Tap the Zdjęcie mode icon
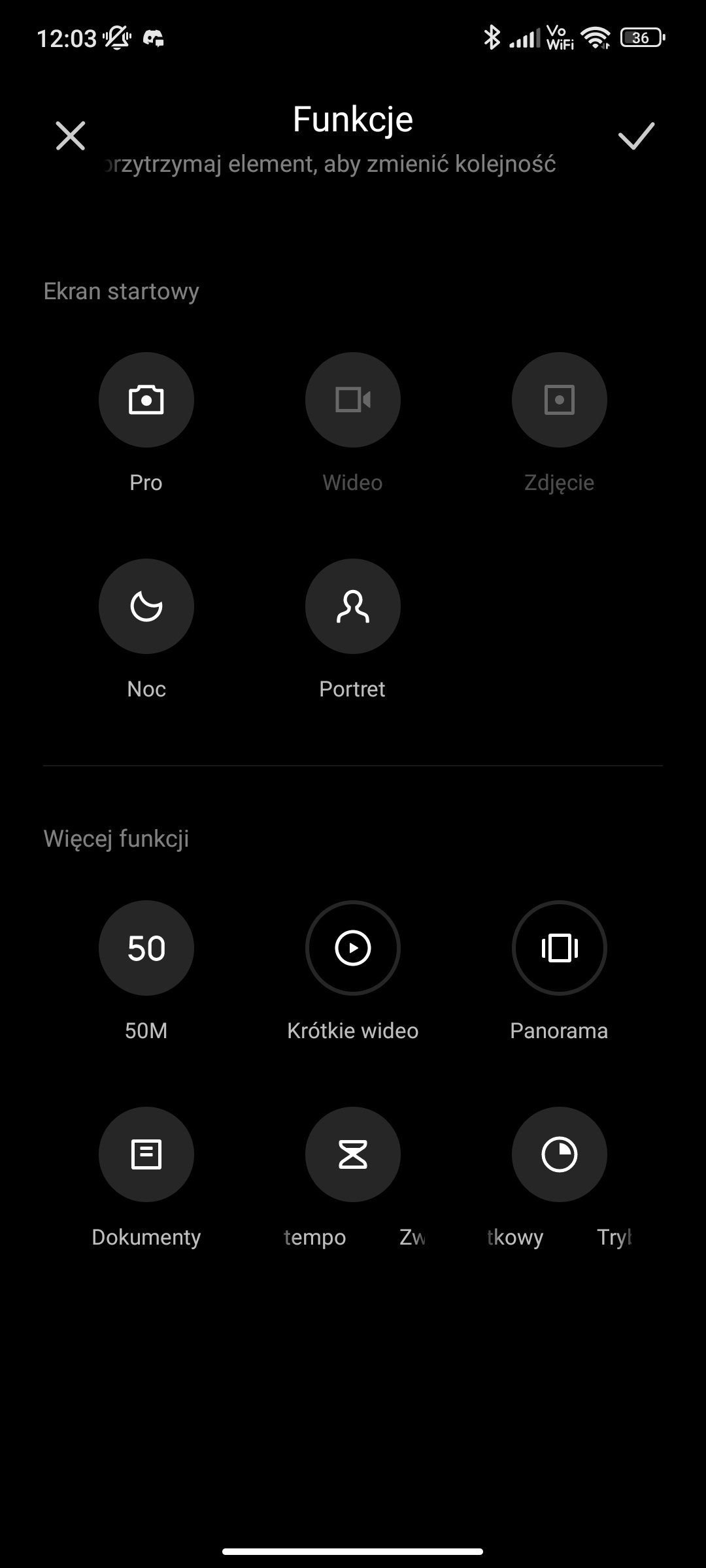The height and width of the screenshot is (1568, 706). 560,400
